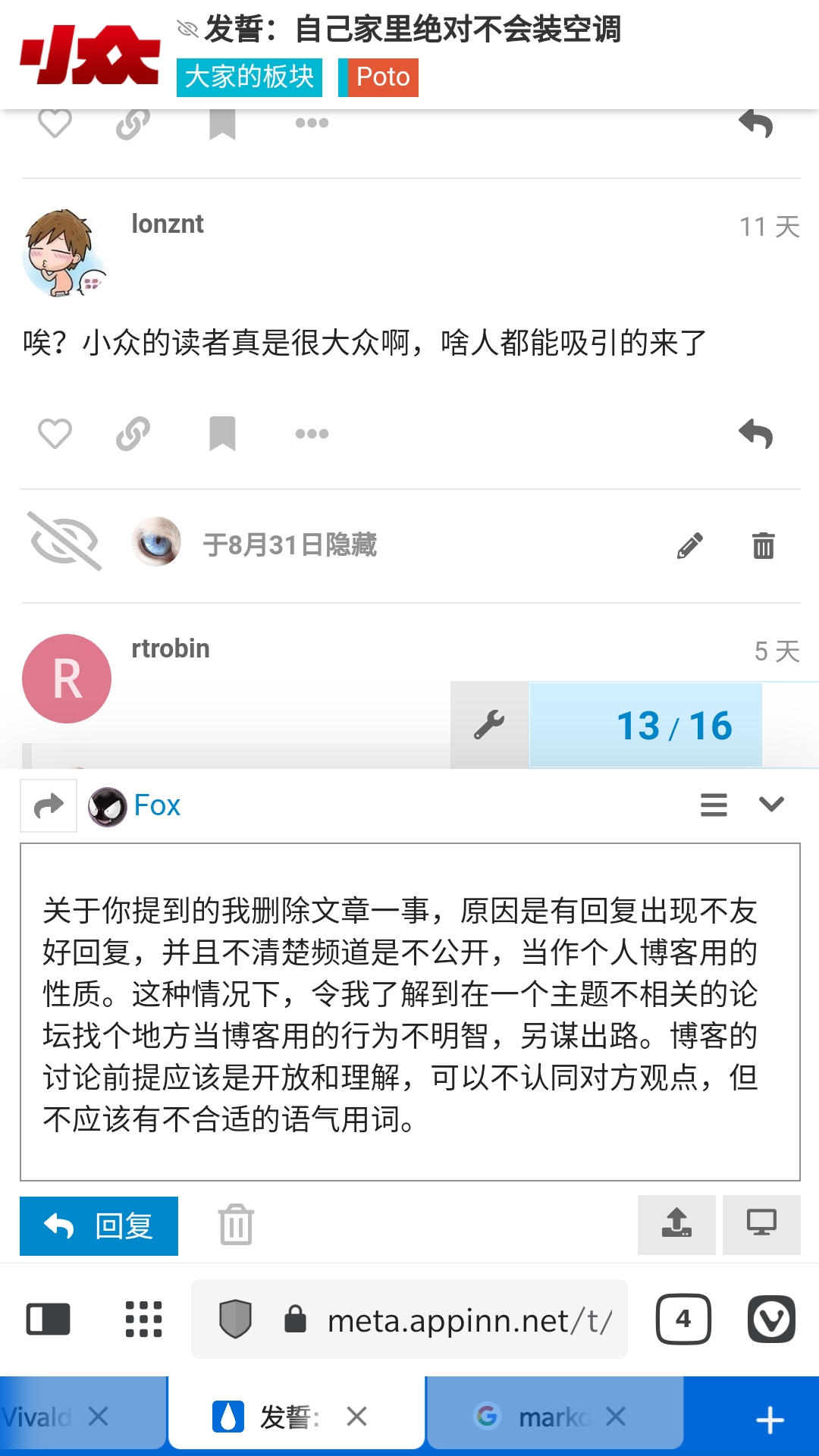The image size is (819, 1456).
Task: Open the topic admin wrench
Action: pyautogui.click(x=489, y=725)
